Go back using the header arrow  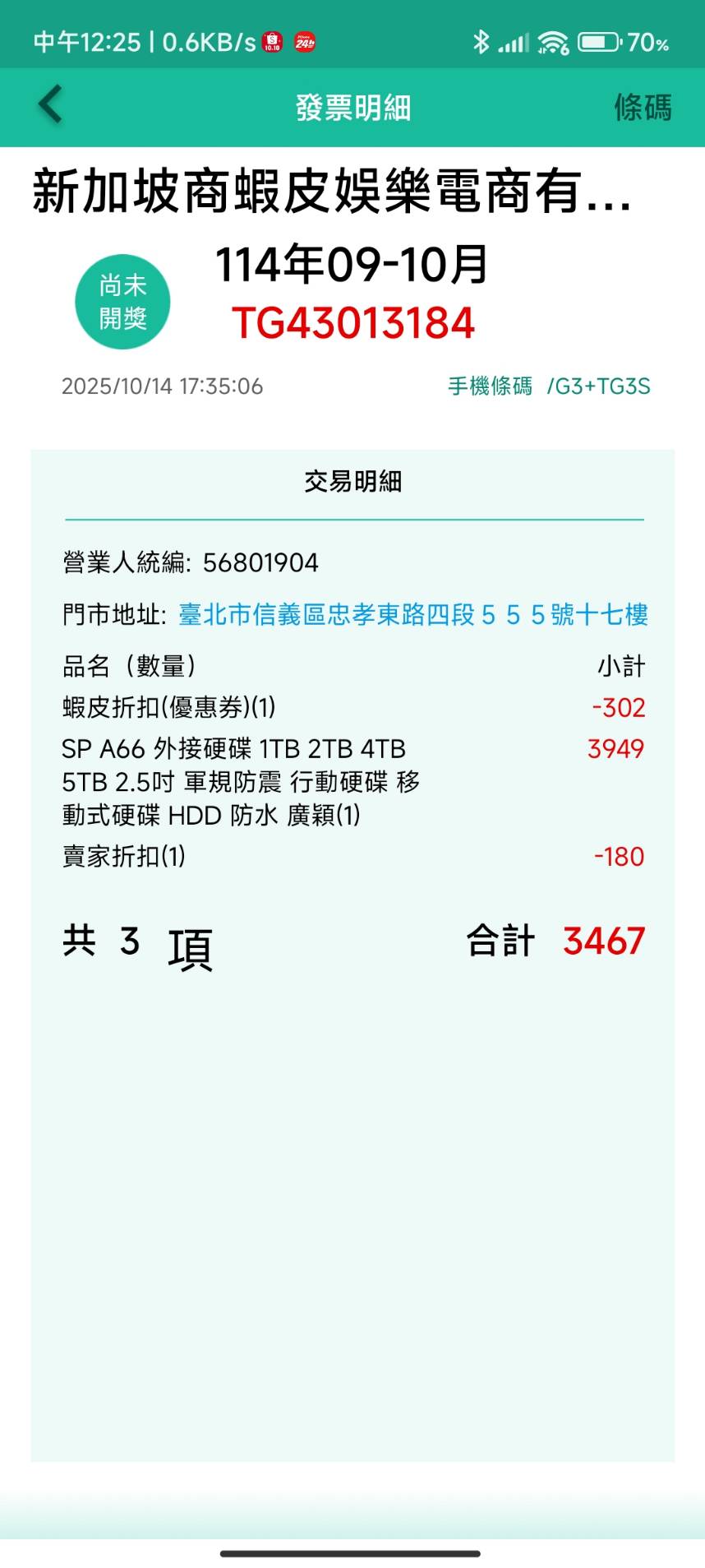50,106
